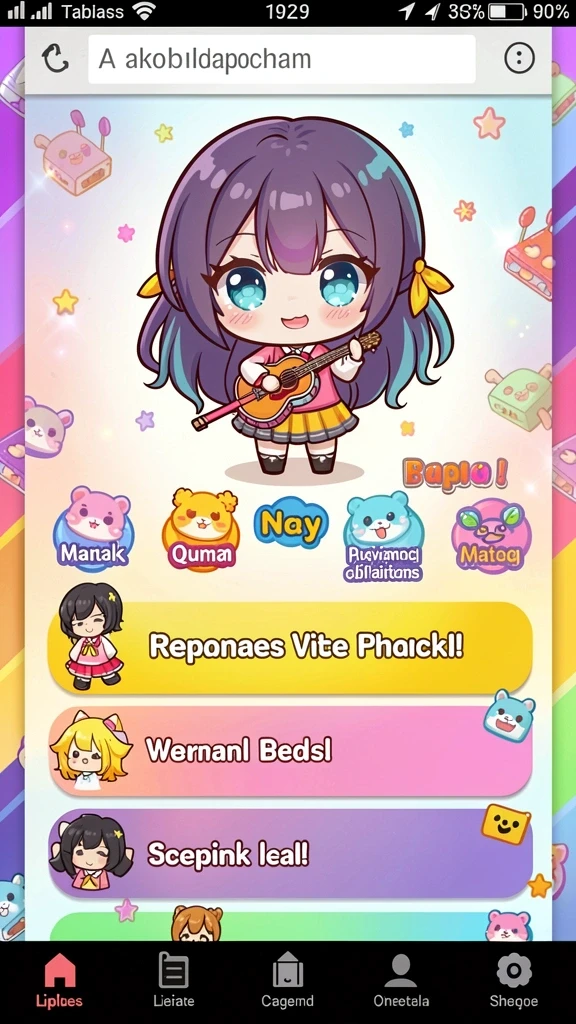This screenshot has height=1024, width=576.
Task: Tap the blue Nay button
Action: (291, 522)
